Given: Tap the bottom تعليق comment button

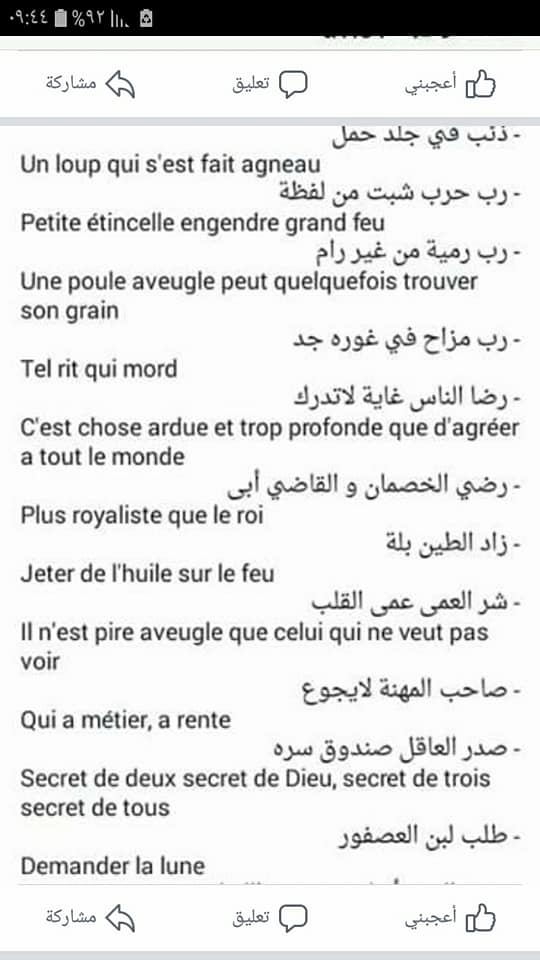Looking at the screenshot, I should [x=270, y=918].
